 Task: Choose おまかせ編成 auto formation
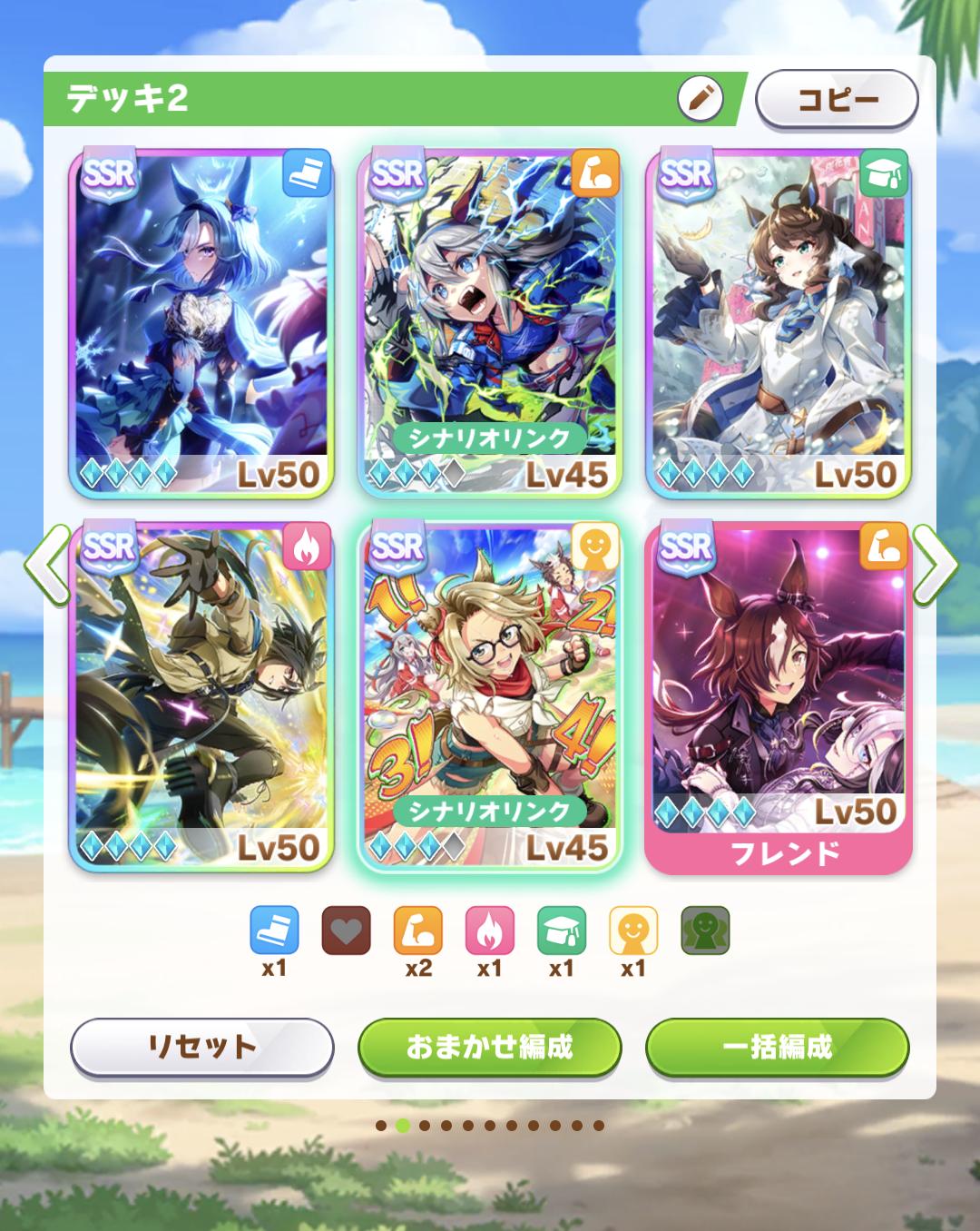(490, 1047)
